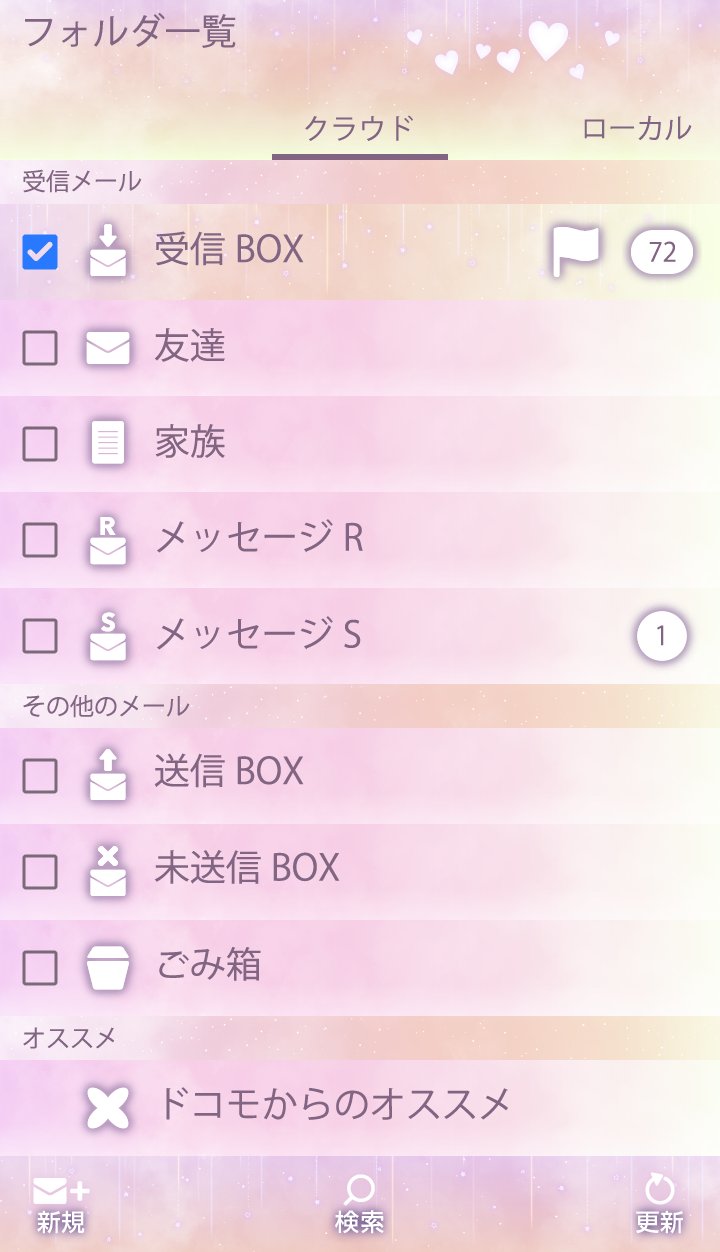
Task: Open the メッセージ R folder
Action: coord(259,539)
